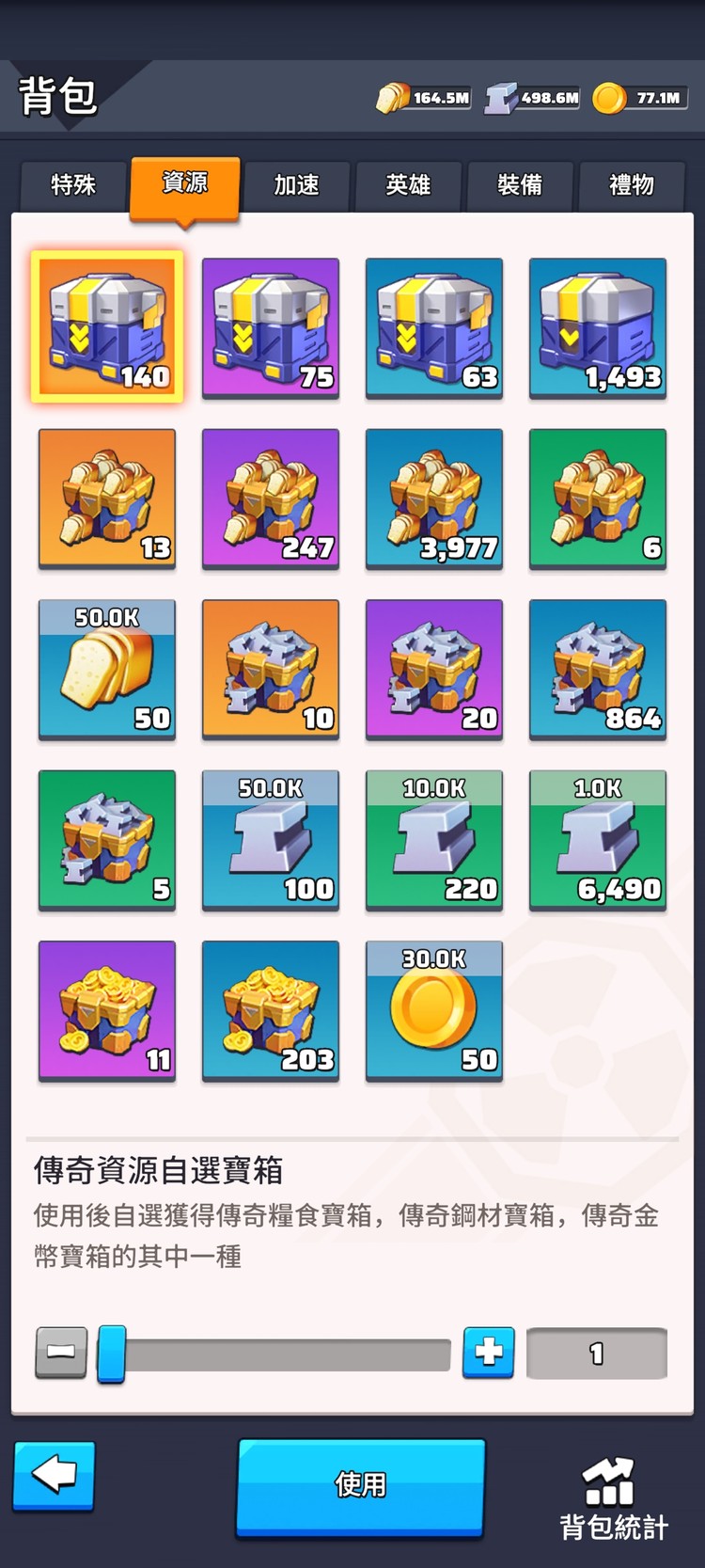This screenshot has height=1568, width=705.
Task: Open the 禮物 tab
Action: [x=632, y=185]
